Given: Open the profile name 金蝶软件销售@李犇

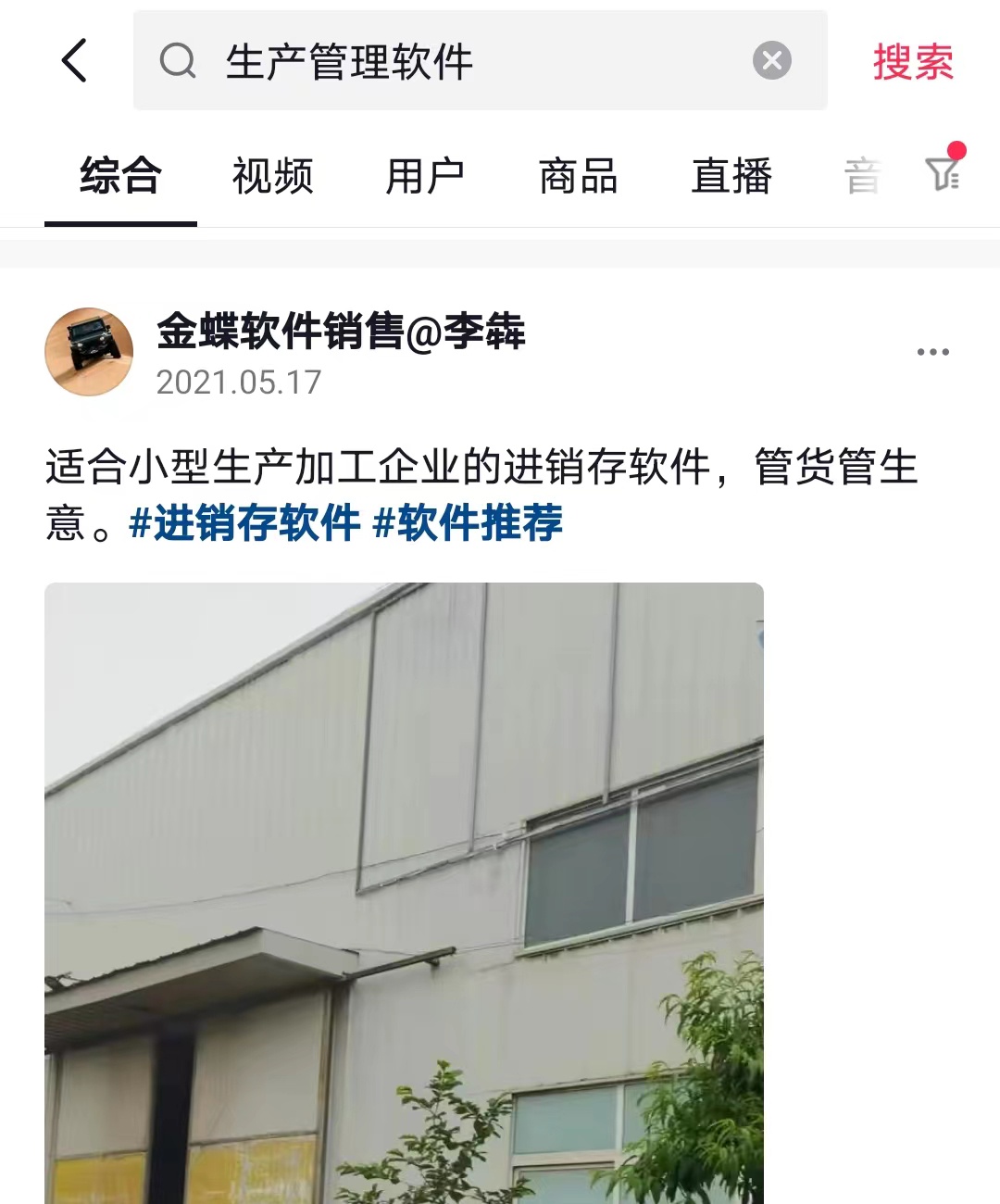Looking at the screenshot, I should pyautogui.click(x=341, y=332).
